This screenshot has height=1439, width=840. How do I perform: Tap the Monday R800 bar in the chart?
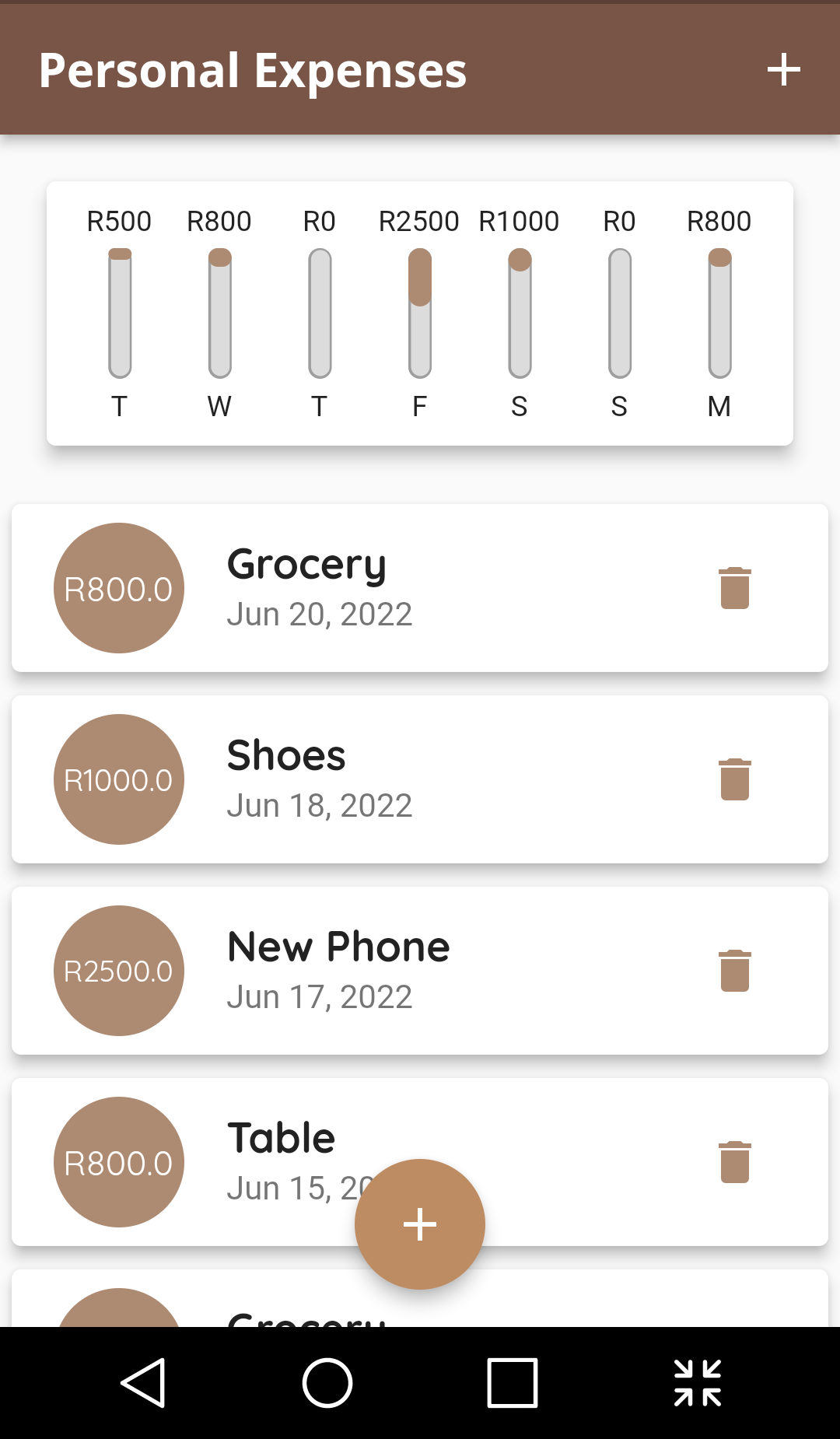(719, 311)
